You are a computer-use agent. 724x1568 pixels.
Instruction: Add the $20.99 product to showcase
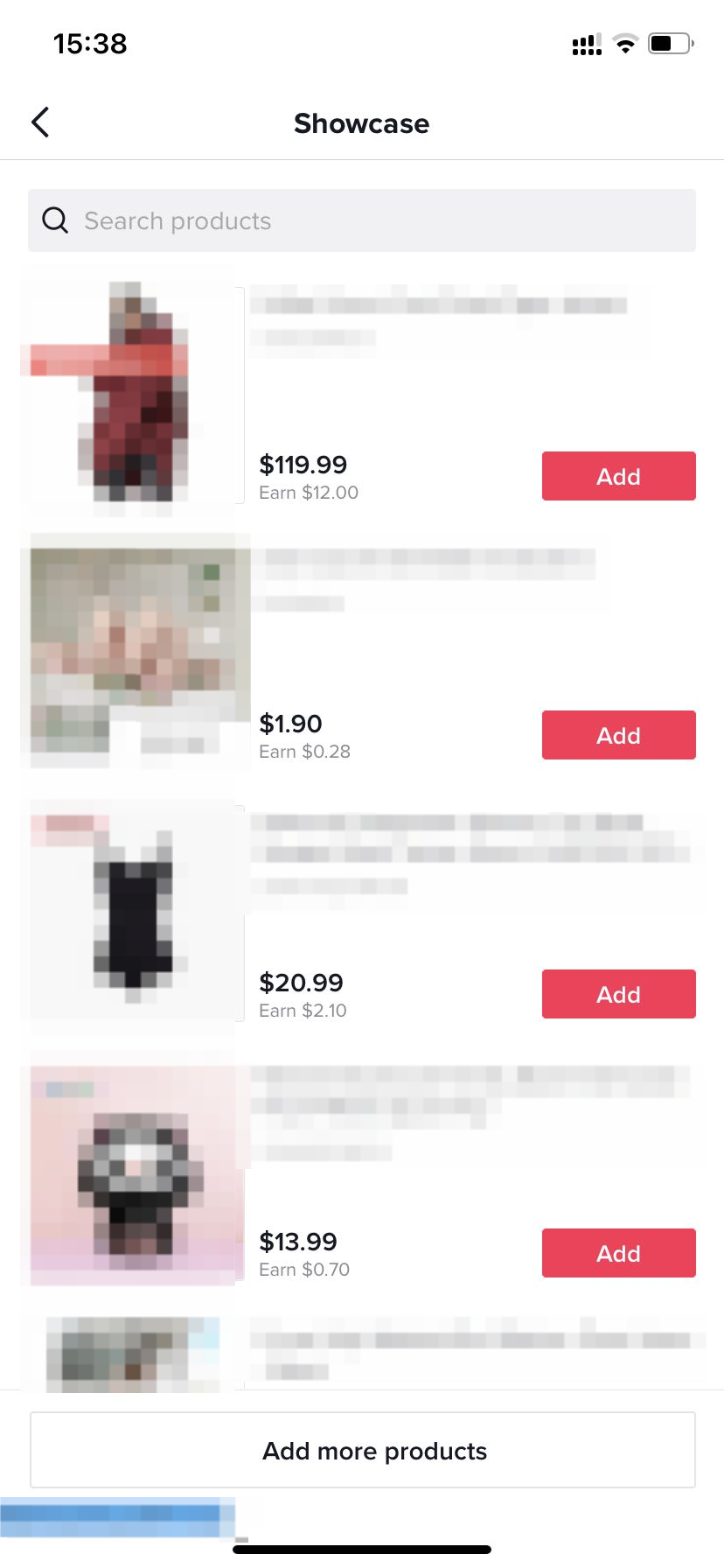[x=618, y=994]
